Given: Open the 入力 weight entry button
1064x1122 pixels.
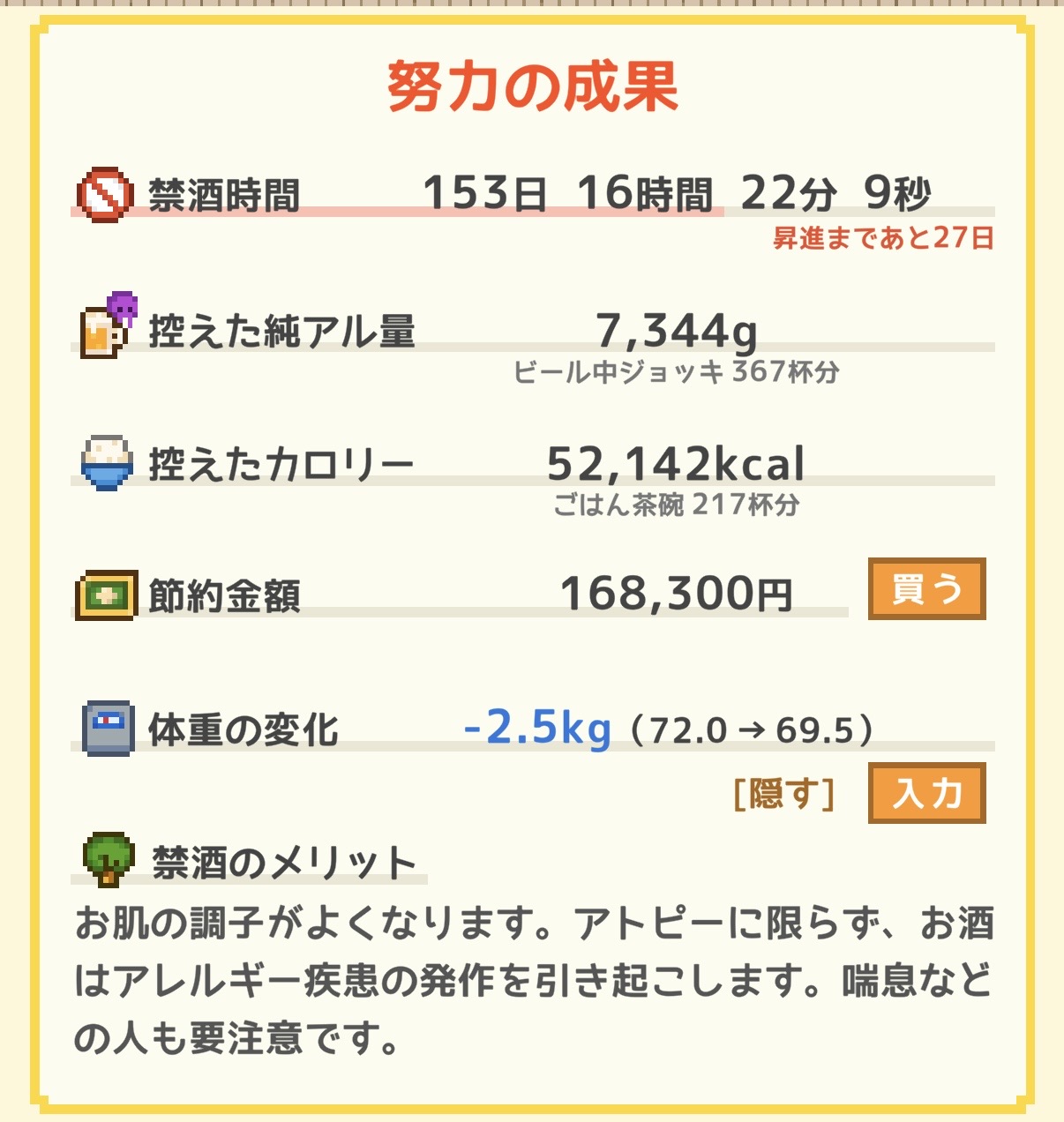Looking at the screenshot, I should tap(926, 793).
